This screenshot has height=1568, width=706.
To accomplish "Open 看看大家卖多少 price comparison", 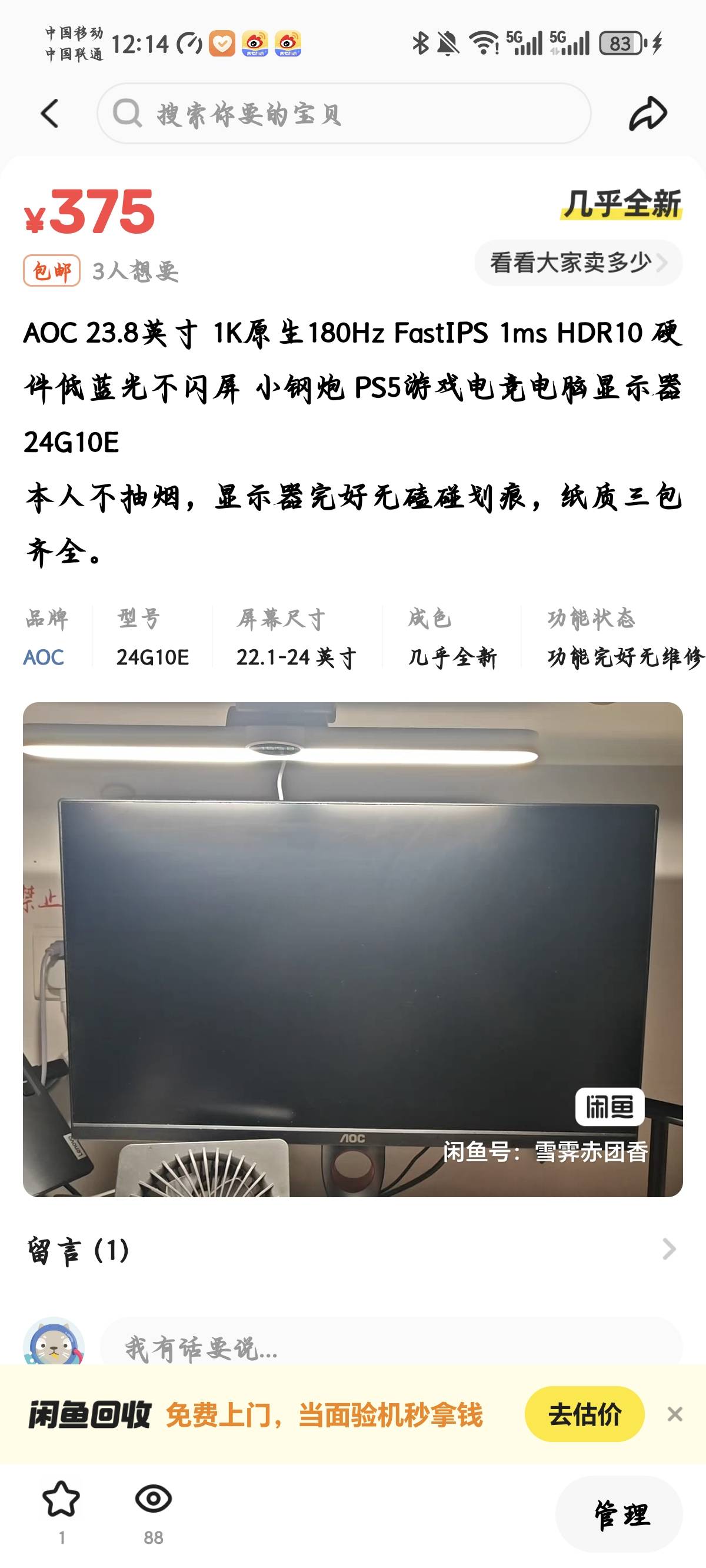I will (x=578, y=263).
